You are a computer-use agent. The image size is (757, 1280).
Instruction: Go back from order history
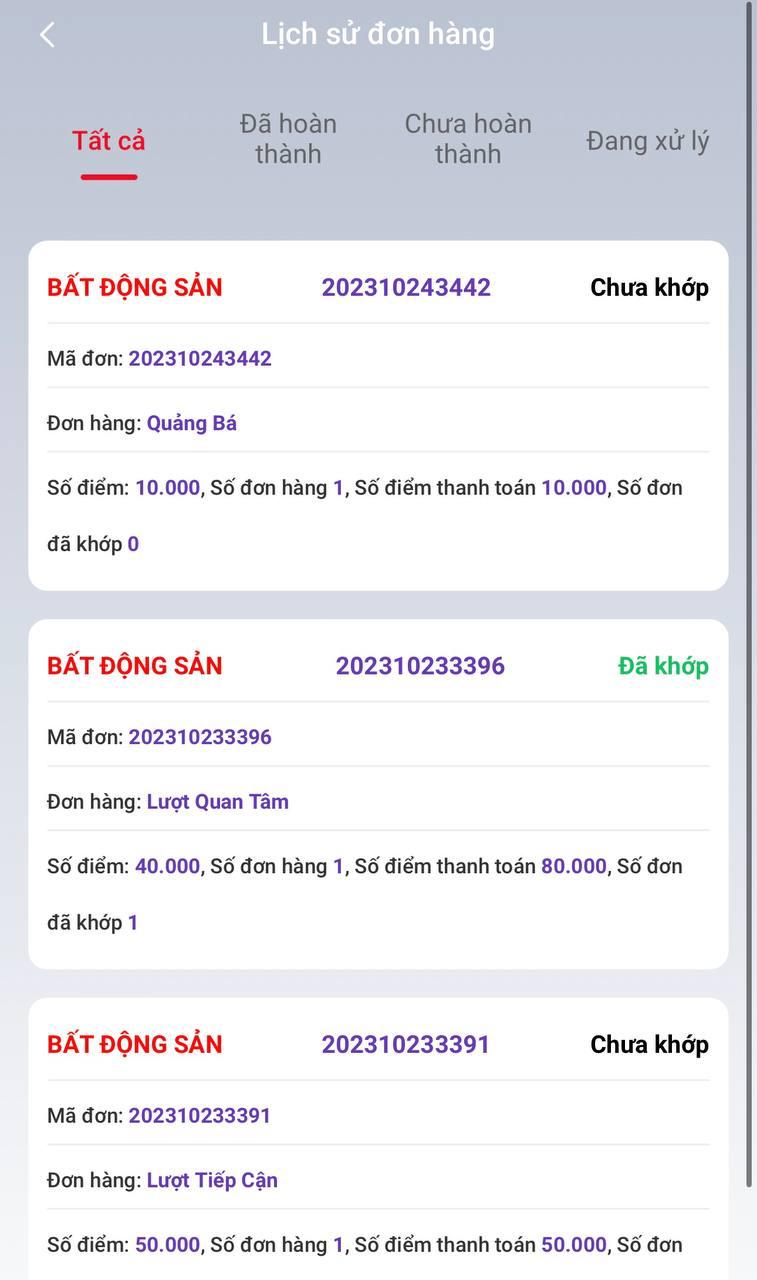47,35
